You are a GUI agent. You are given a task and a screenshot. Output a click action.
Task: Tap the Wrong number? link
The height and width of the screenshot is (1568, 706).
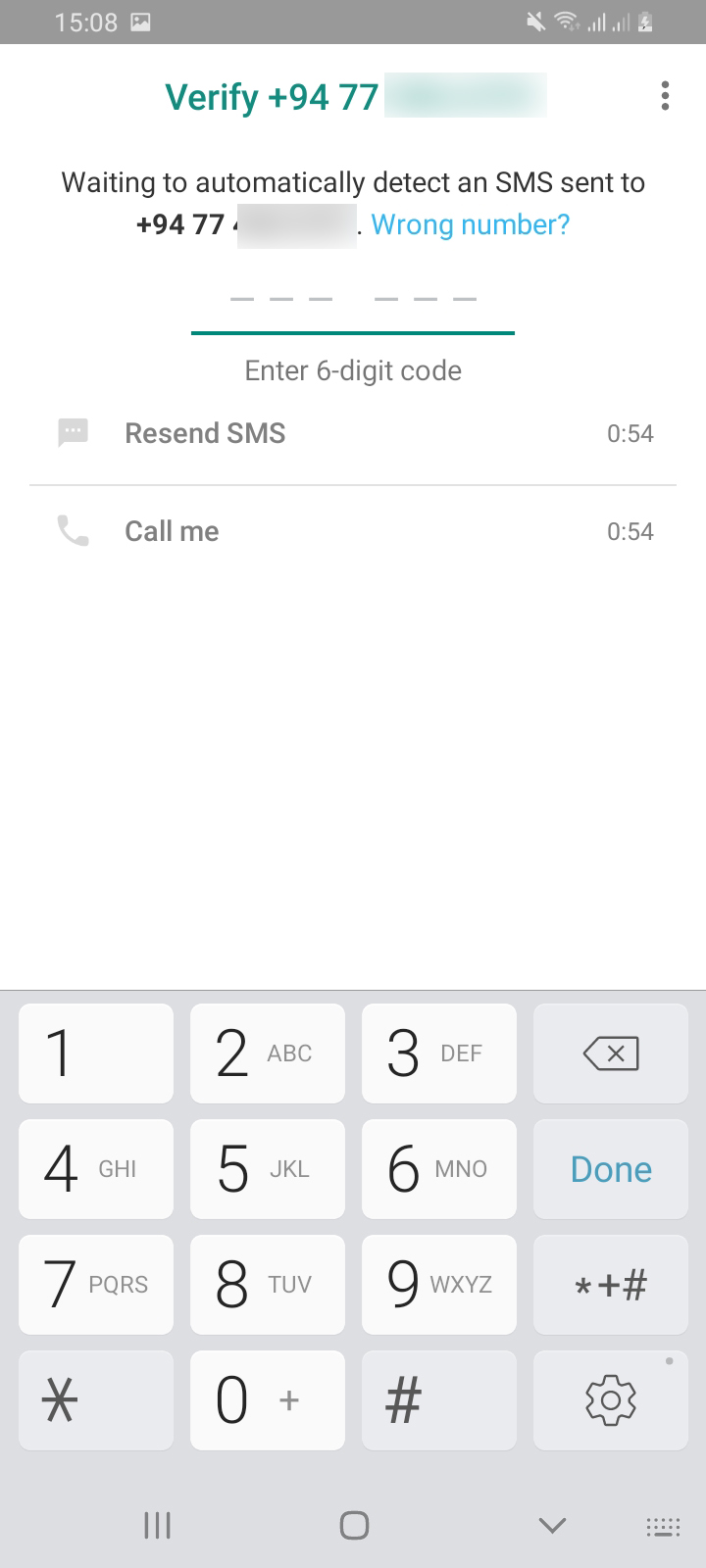click(470, 224)
